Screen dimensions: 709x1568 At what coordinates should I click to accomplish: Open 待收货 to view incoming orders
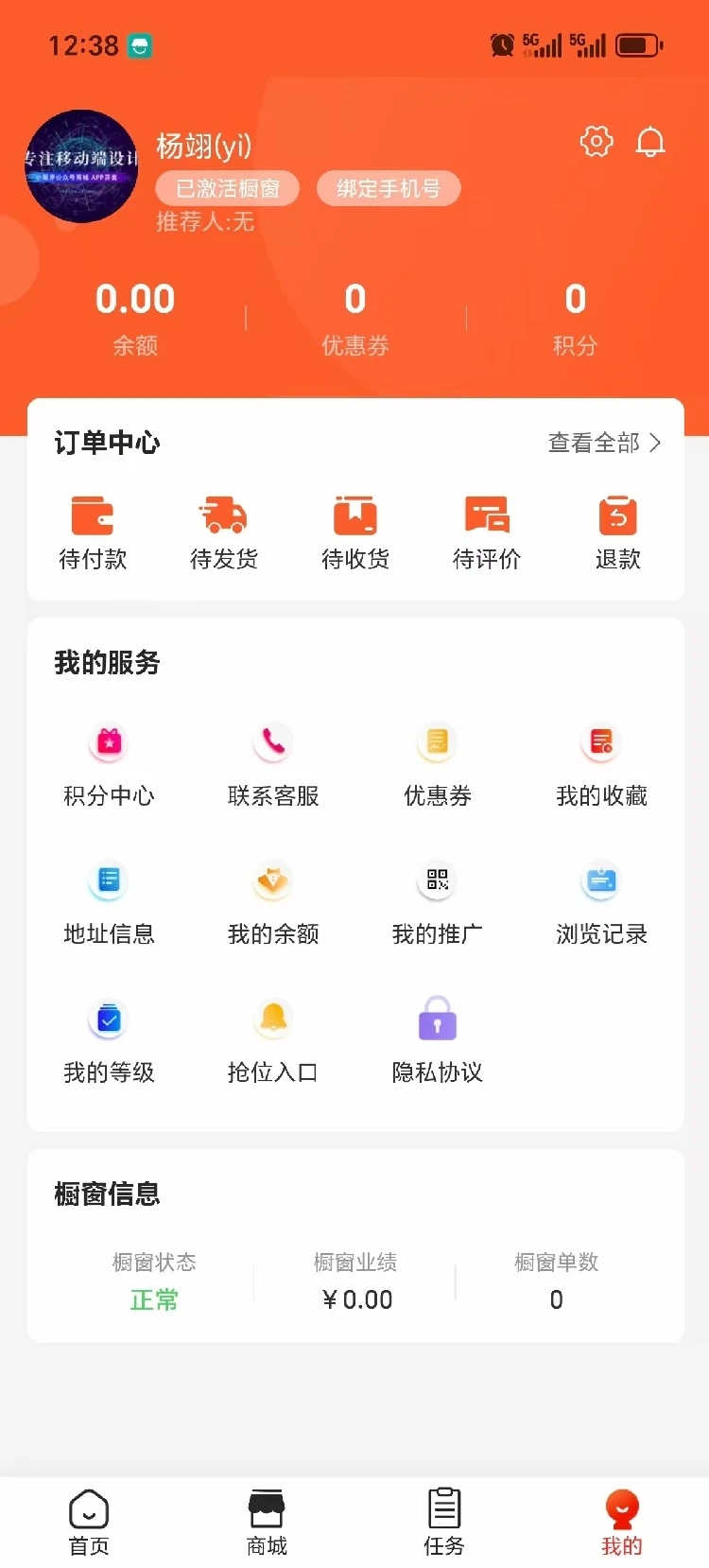pyautogui.click(x=354, y=530)
